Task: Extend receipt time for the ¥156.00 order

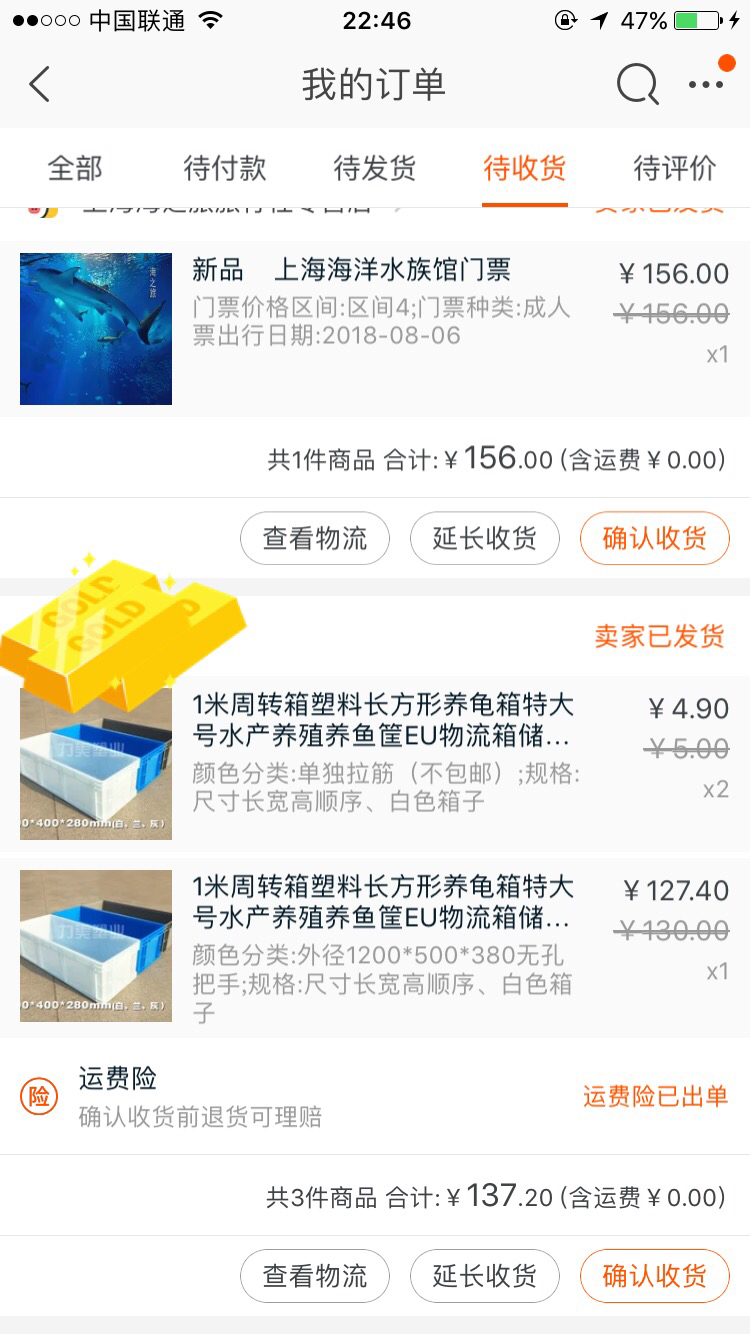Action: click(x=485, y=539)
